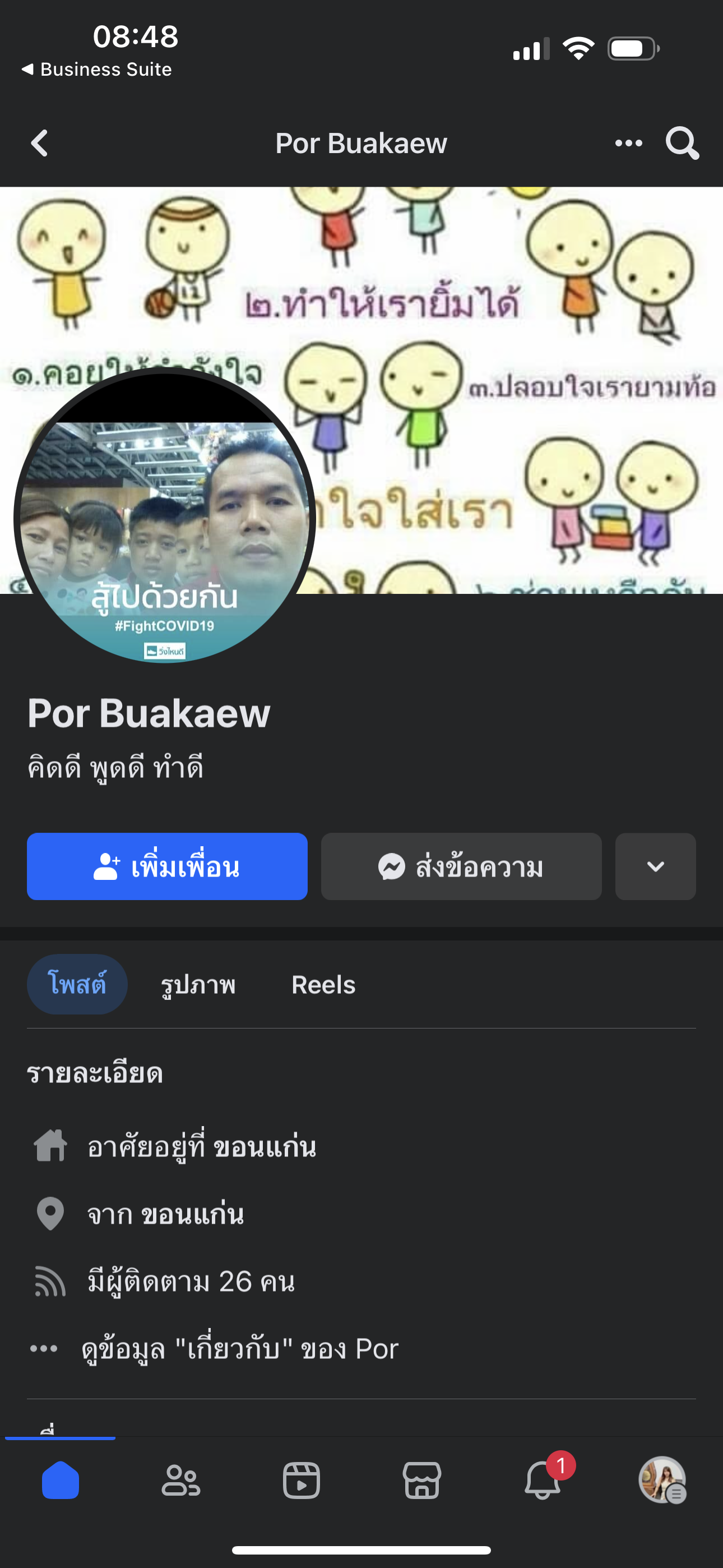The height and width of the screenshot is (1568, 723).
Task: Switch to the Reels tab
Action: coord(323,984)
